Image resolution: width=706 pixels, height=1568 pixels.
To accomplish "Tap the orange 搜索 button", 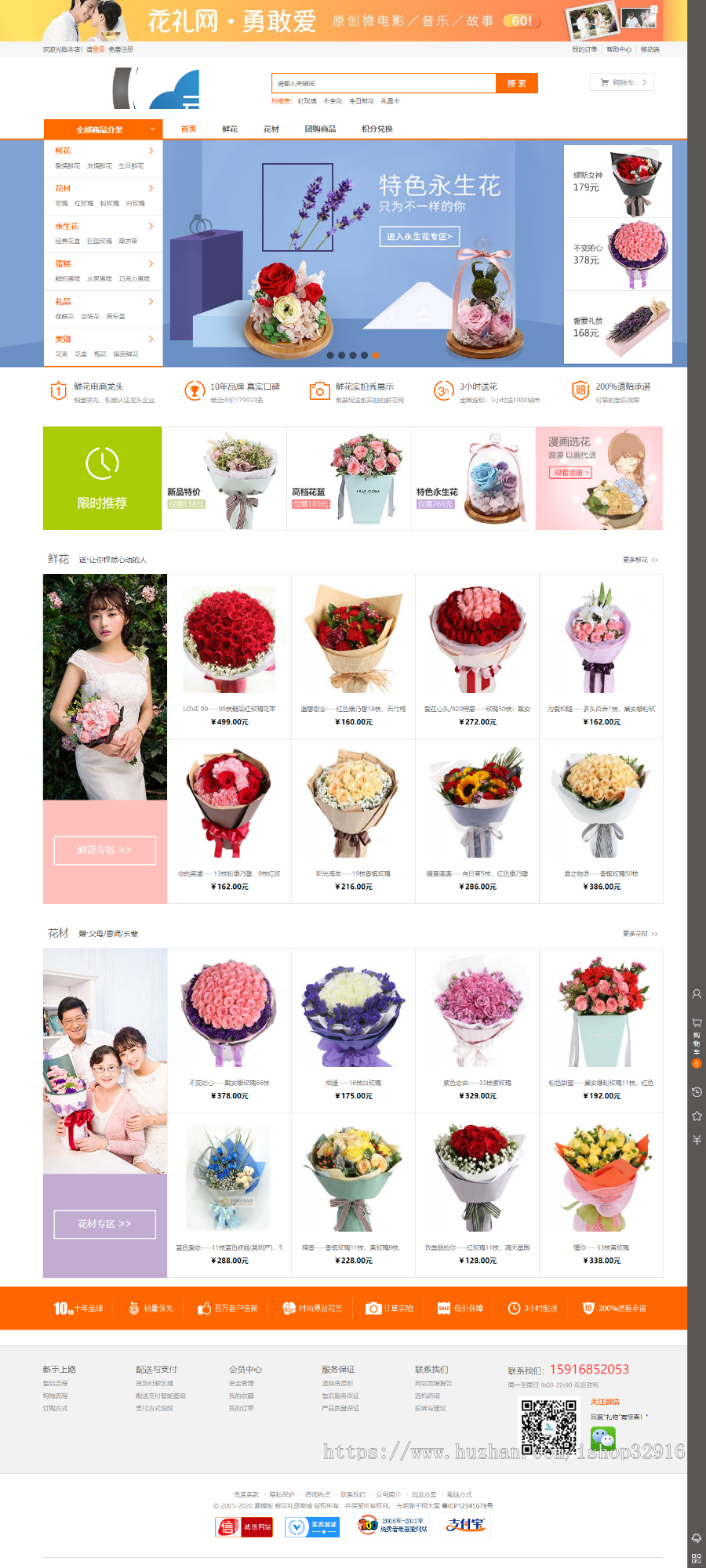I will pos(516,83).
